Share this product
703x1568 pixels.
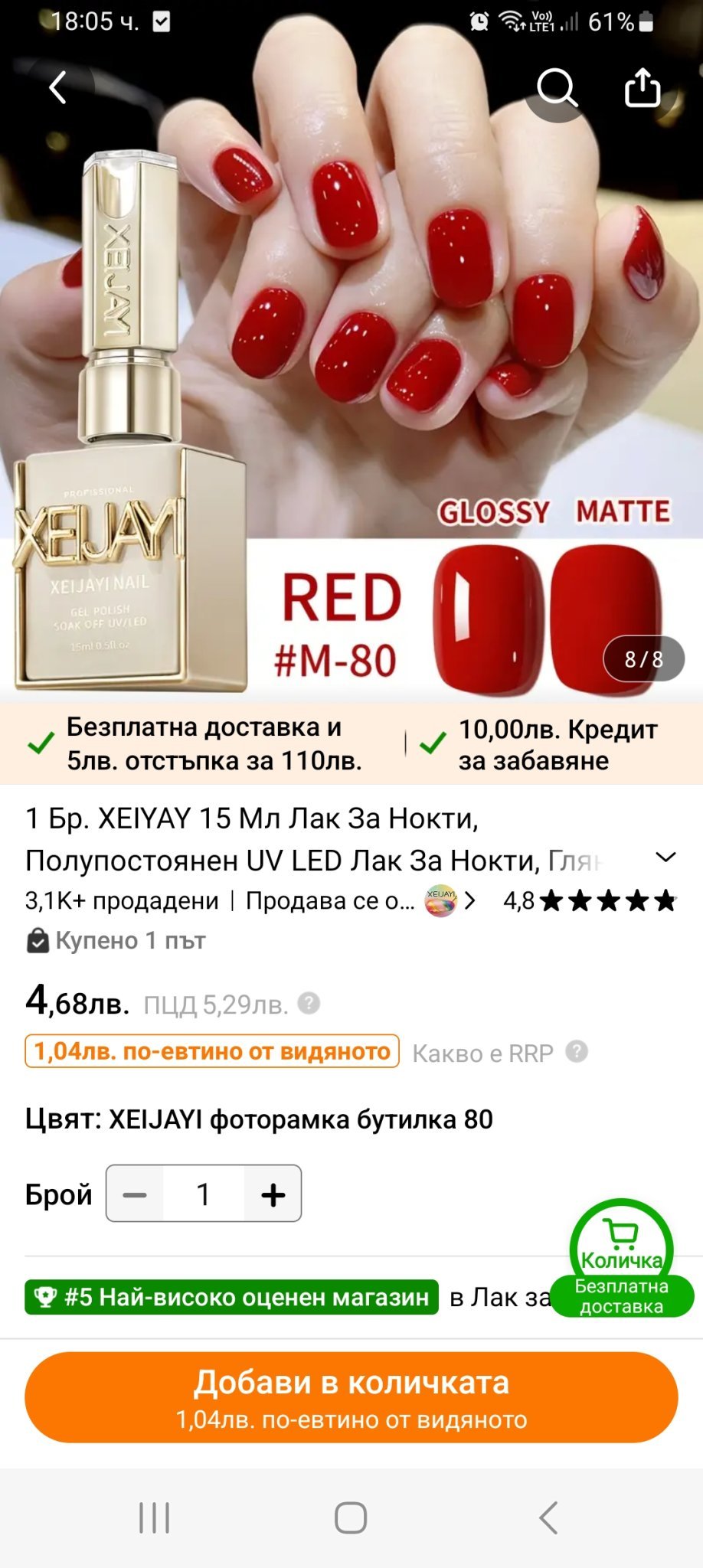coord(642,87)
